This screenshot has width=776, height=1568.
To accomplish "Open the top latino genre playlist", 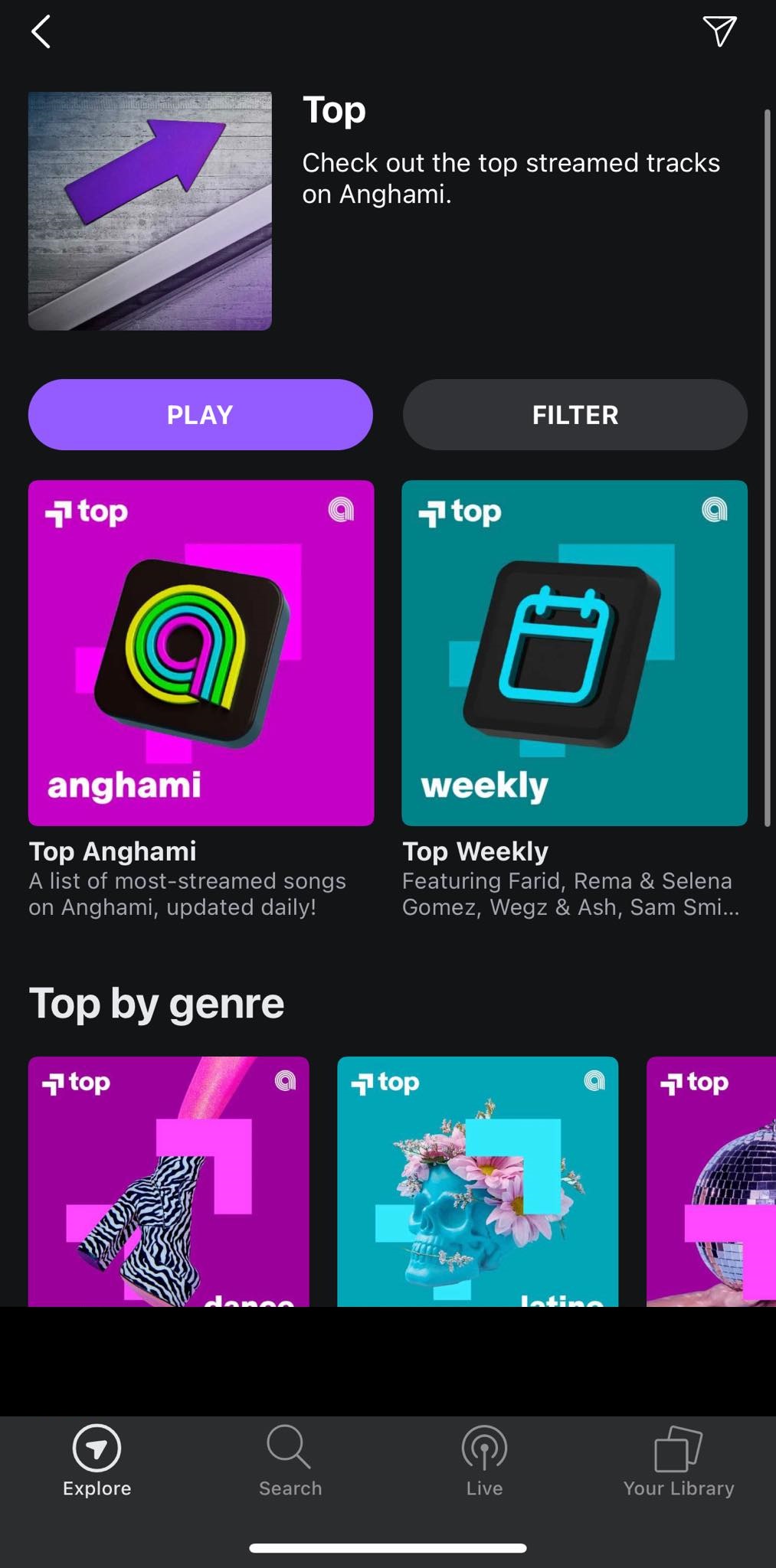I will [x=477, y=1181].
